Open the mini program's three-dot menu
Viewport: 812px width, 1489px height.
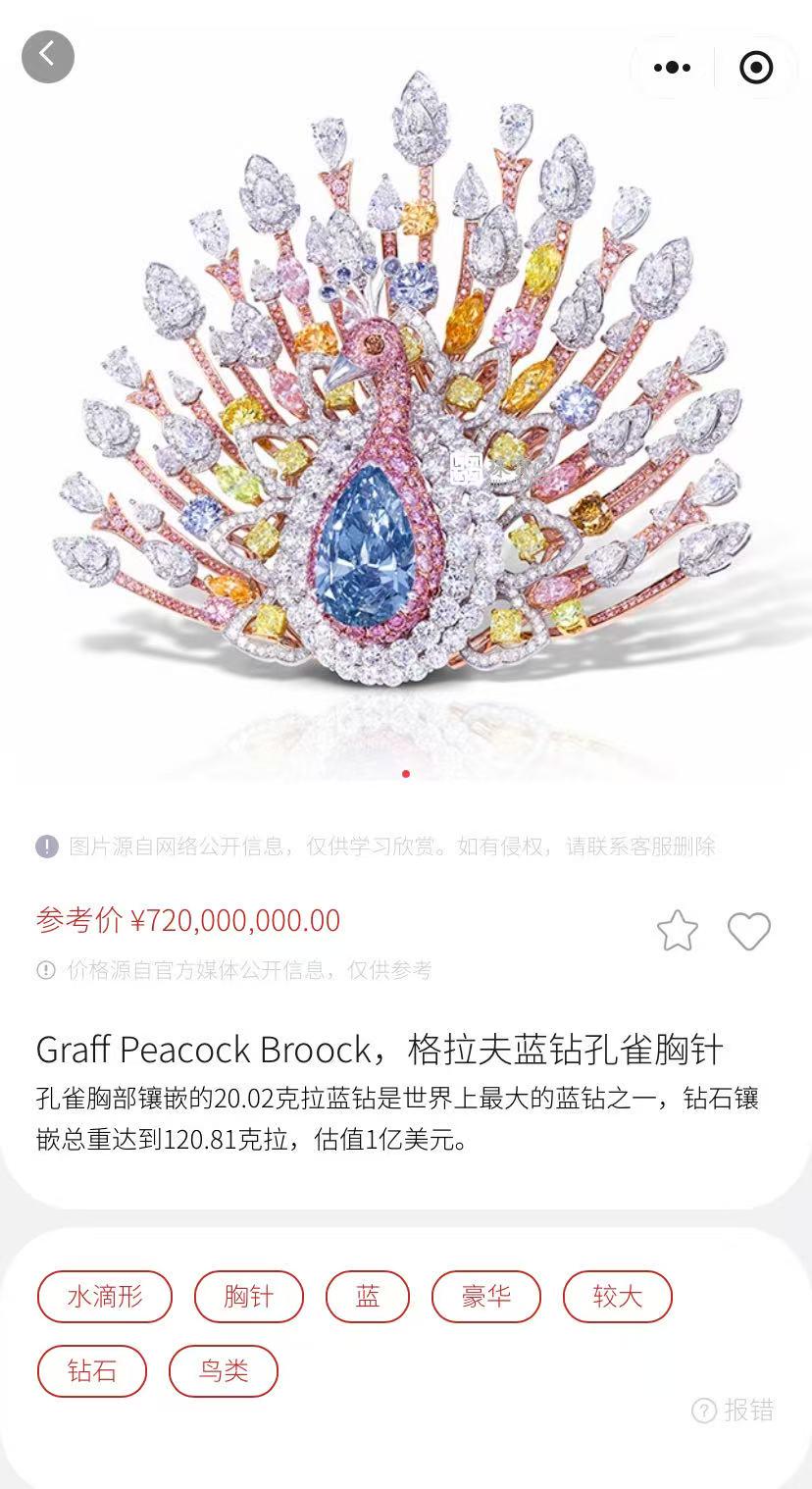point(672,68)
